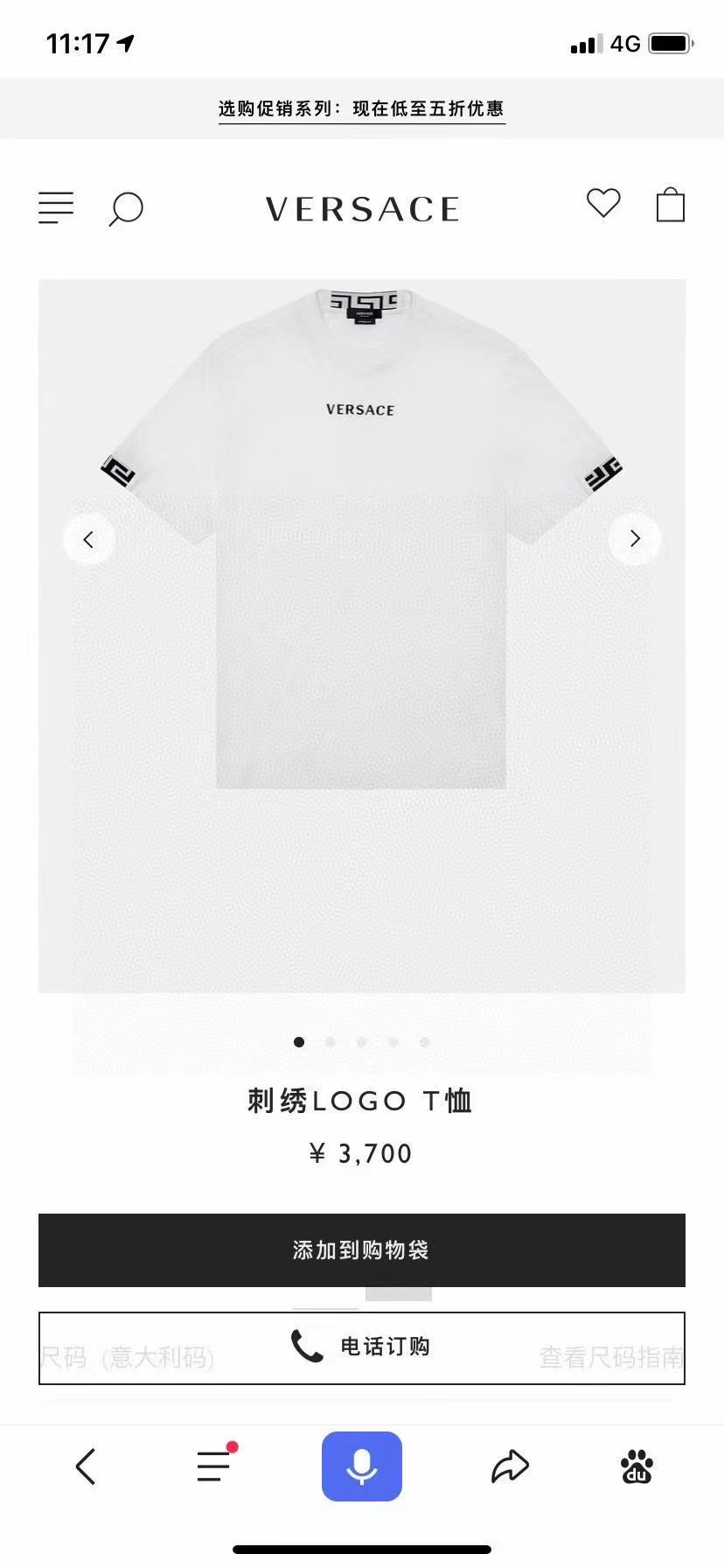The height and width of the screenshot is (1568, 724).
Task: Share this page
Action: [x=510, y=1466]
